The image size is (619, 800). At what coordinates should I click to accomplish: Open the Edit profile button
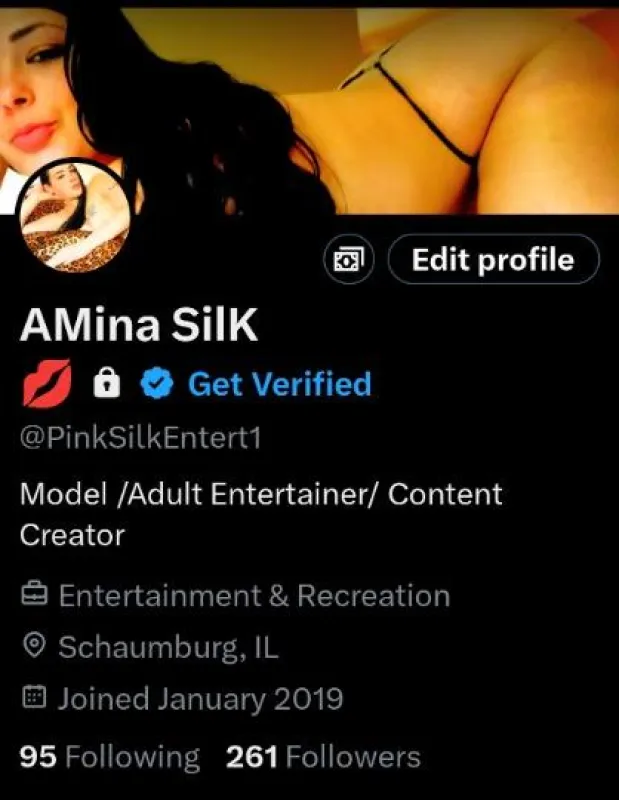493,260
